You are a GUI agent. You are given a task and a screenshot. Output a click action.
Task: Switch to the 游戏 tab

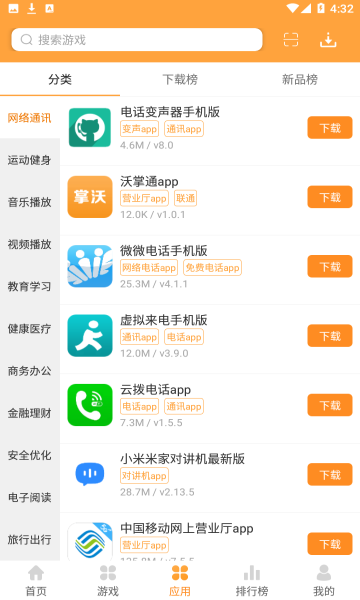click(108, 580)
